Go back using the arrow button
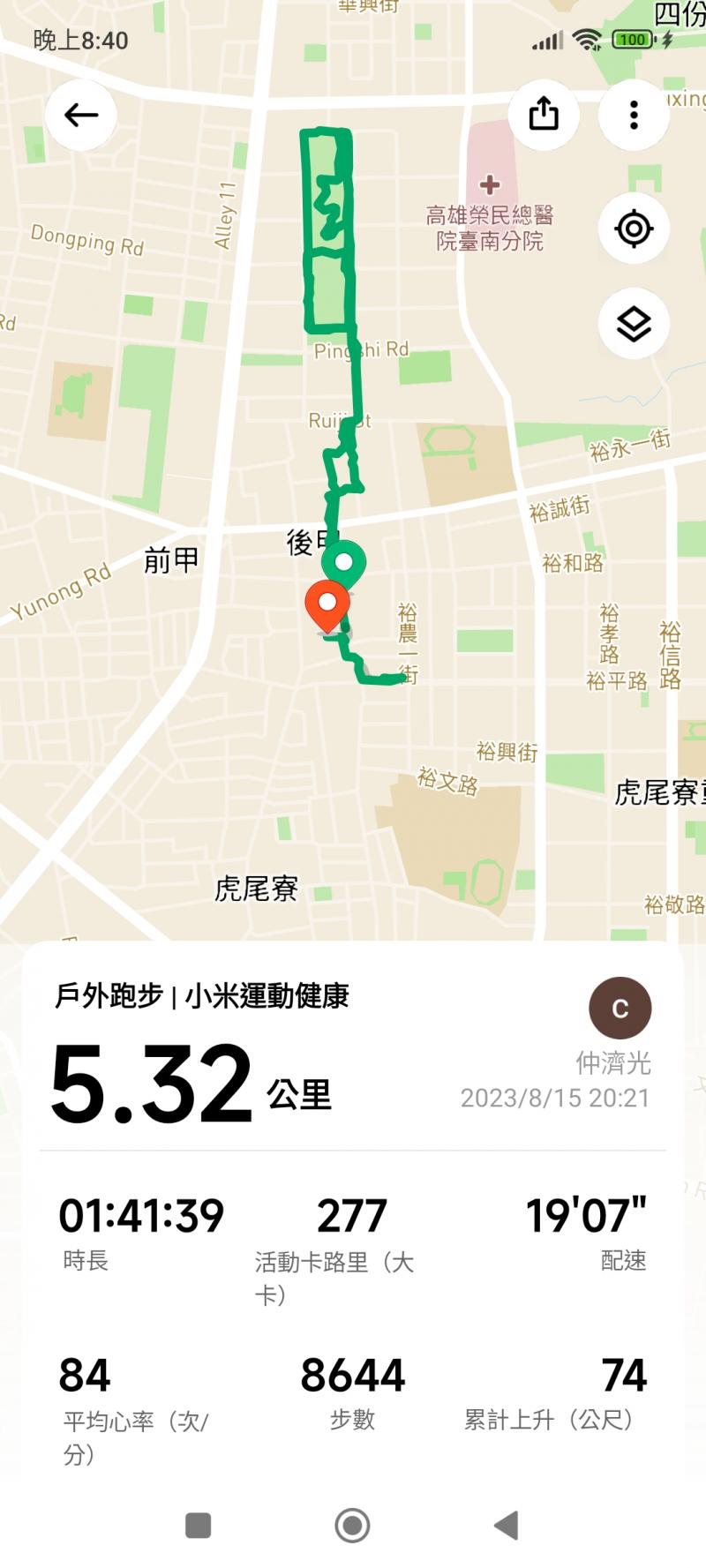This screenshot has height=1568, width=706. (81, 115)
